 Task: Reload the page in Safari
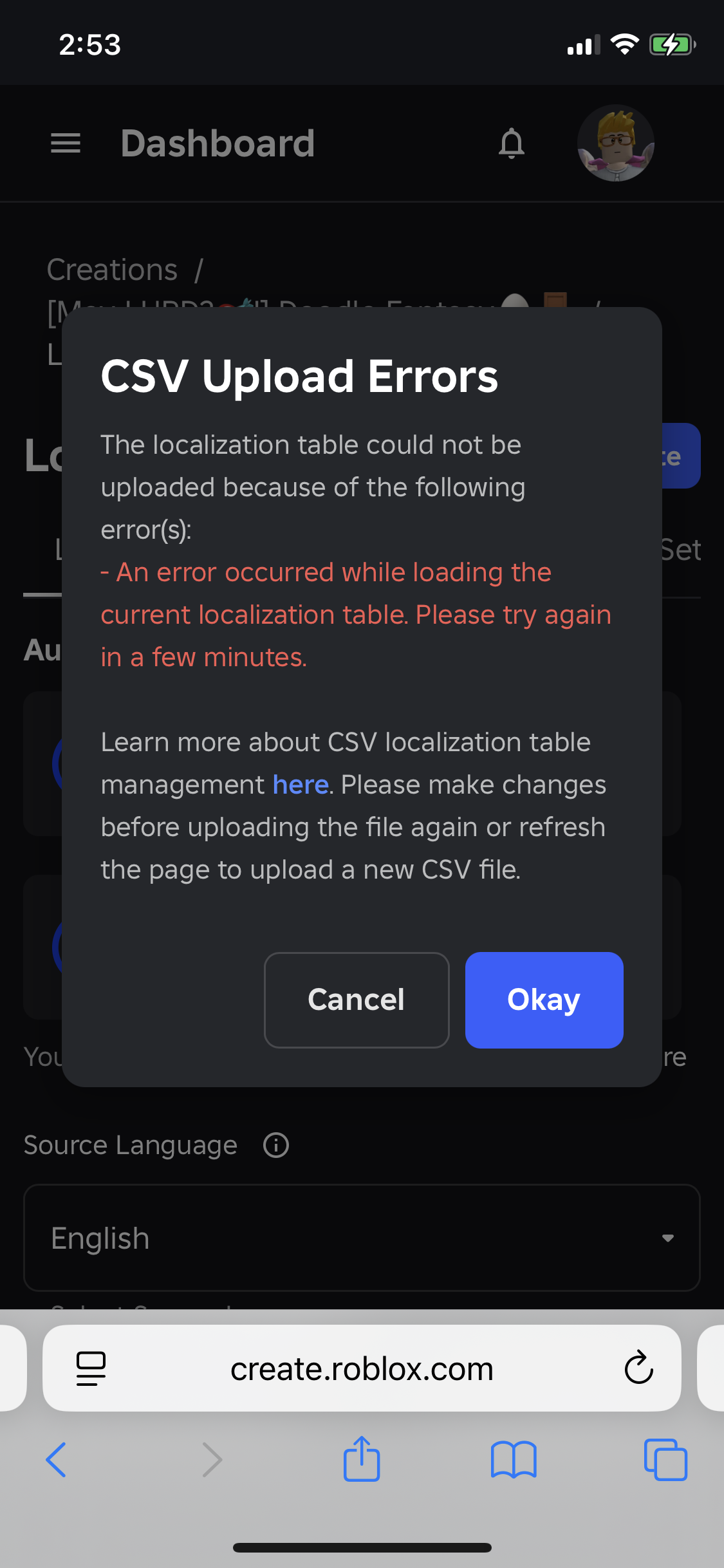click(x=638, y=1368)
